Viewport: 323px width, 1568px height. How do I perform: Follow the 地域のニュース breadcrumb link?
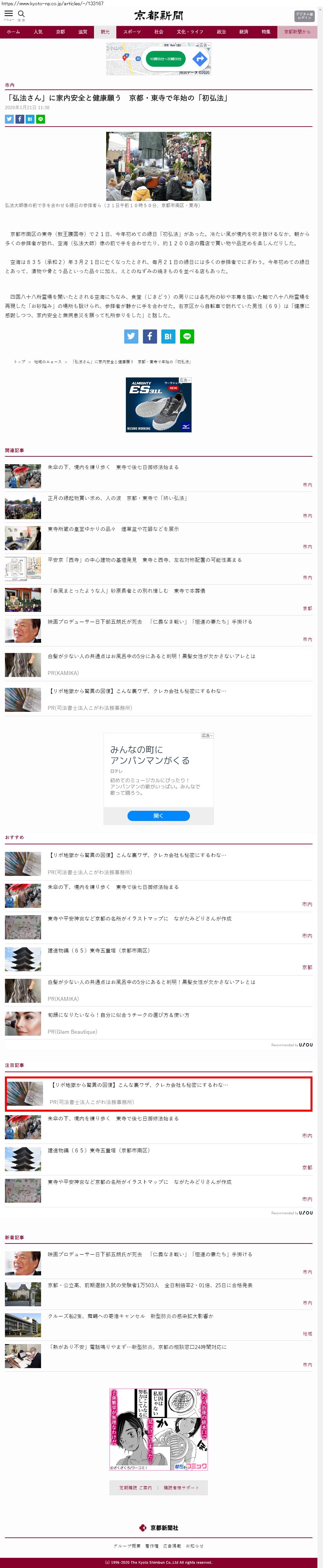pyautogui.click(x=47, y=362)
